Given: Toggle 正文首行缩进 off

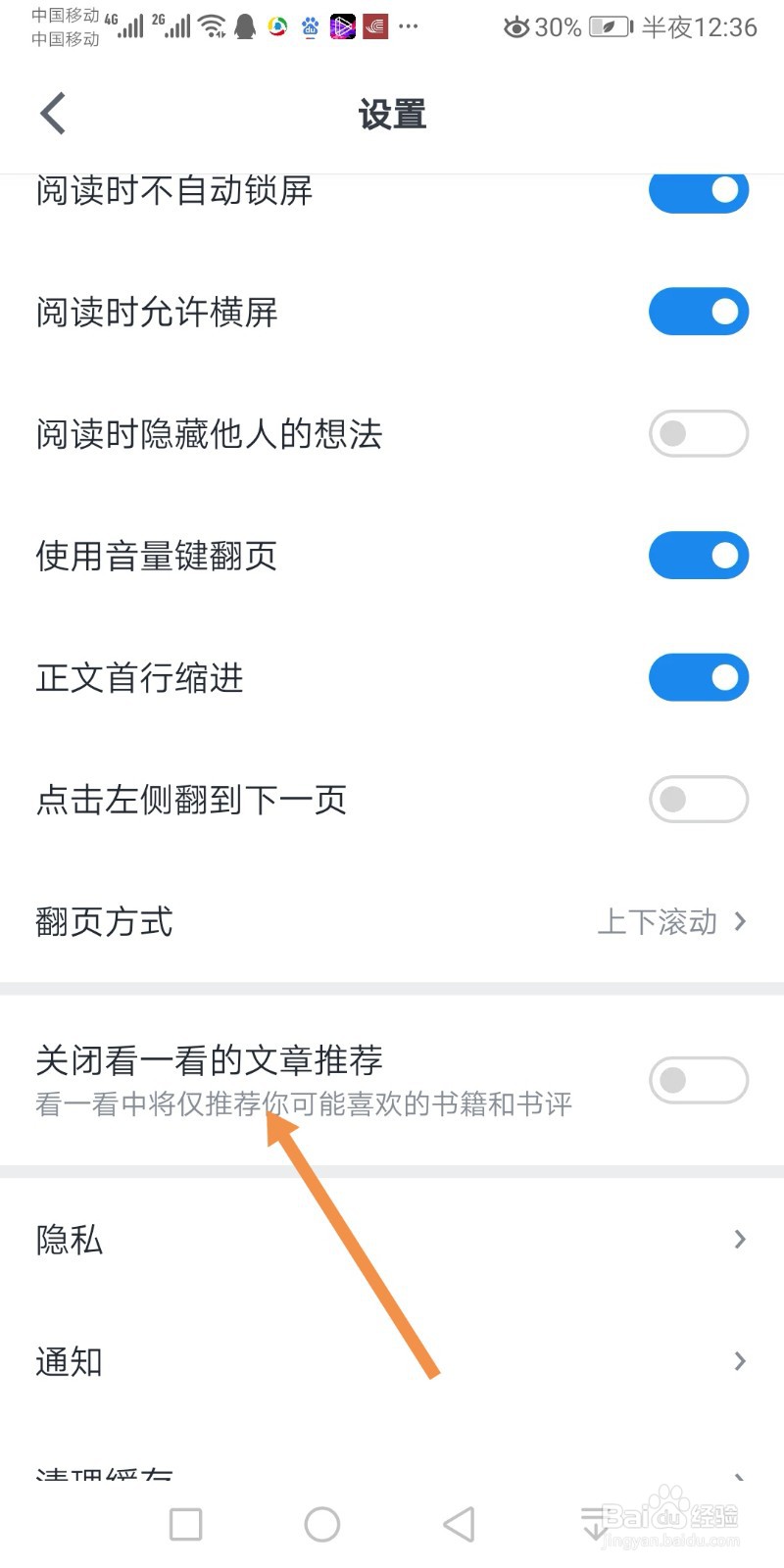Looking at the screenshot, I should [x=698, y=677].
